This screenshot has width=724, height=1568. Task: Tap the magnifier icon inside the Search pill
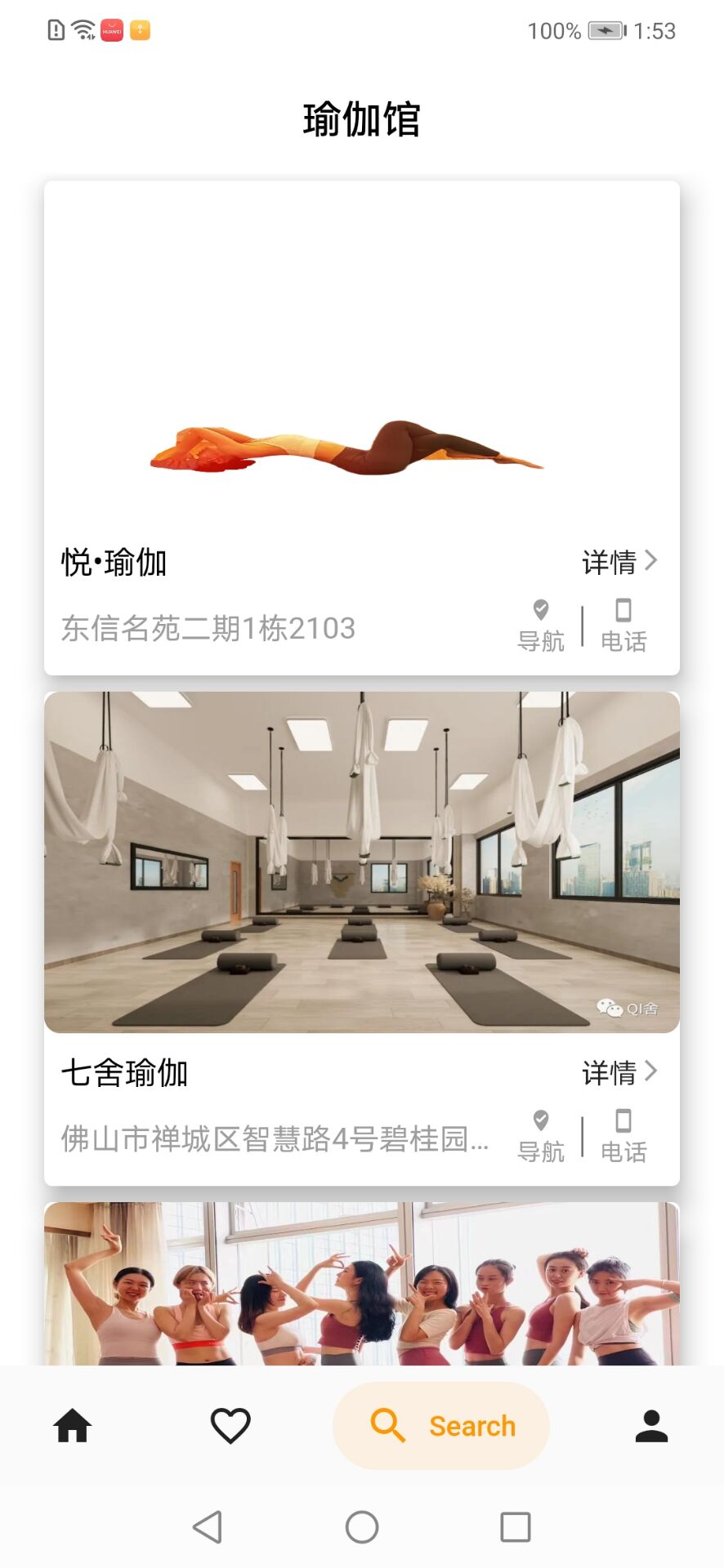(387, 1425)
